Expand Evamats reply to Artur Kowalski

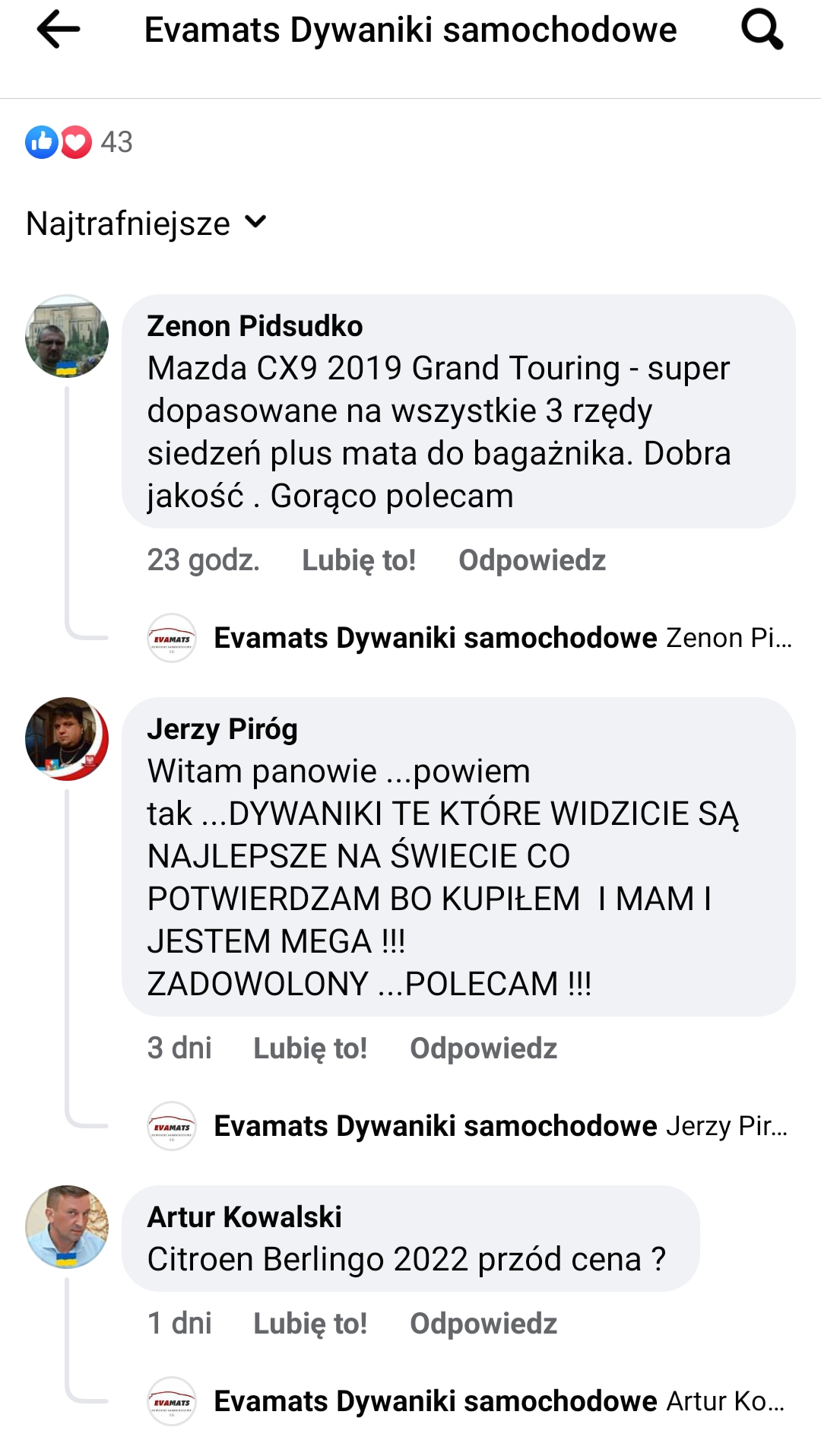(498, 1401)
